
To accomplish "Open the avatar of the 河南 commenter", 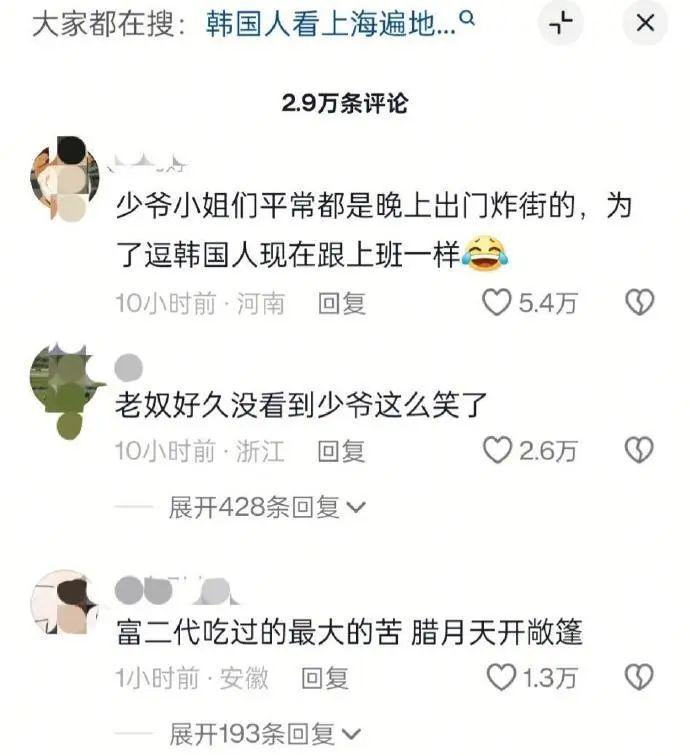I will [64, 179].
